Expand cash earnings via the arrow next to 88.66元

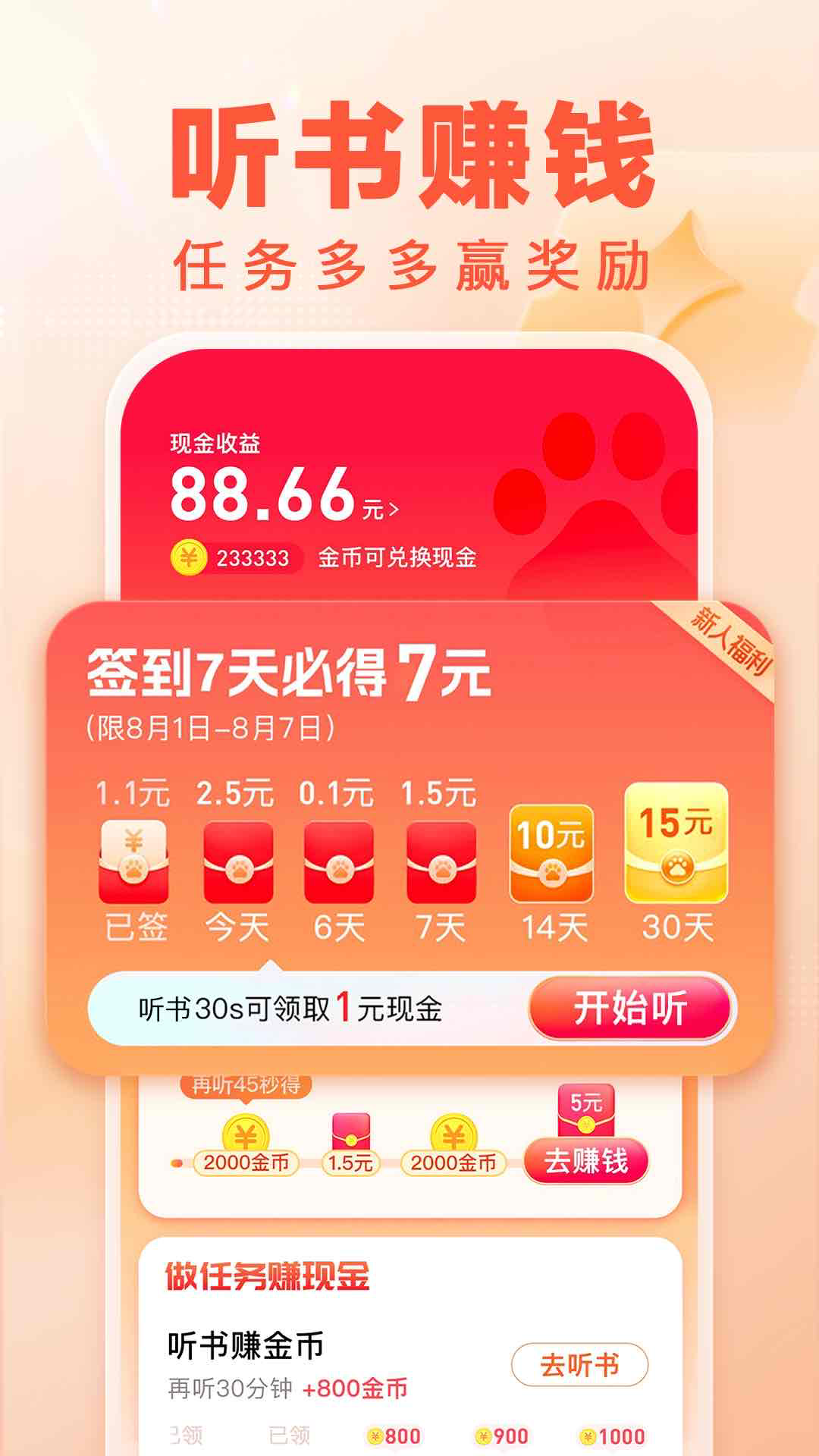394,510
